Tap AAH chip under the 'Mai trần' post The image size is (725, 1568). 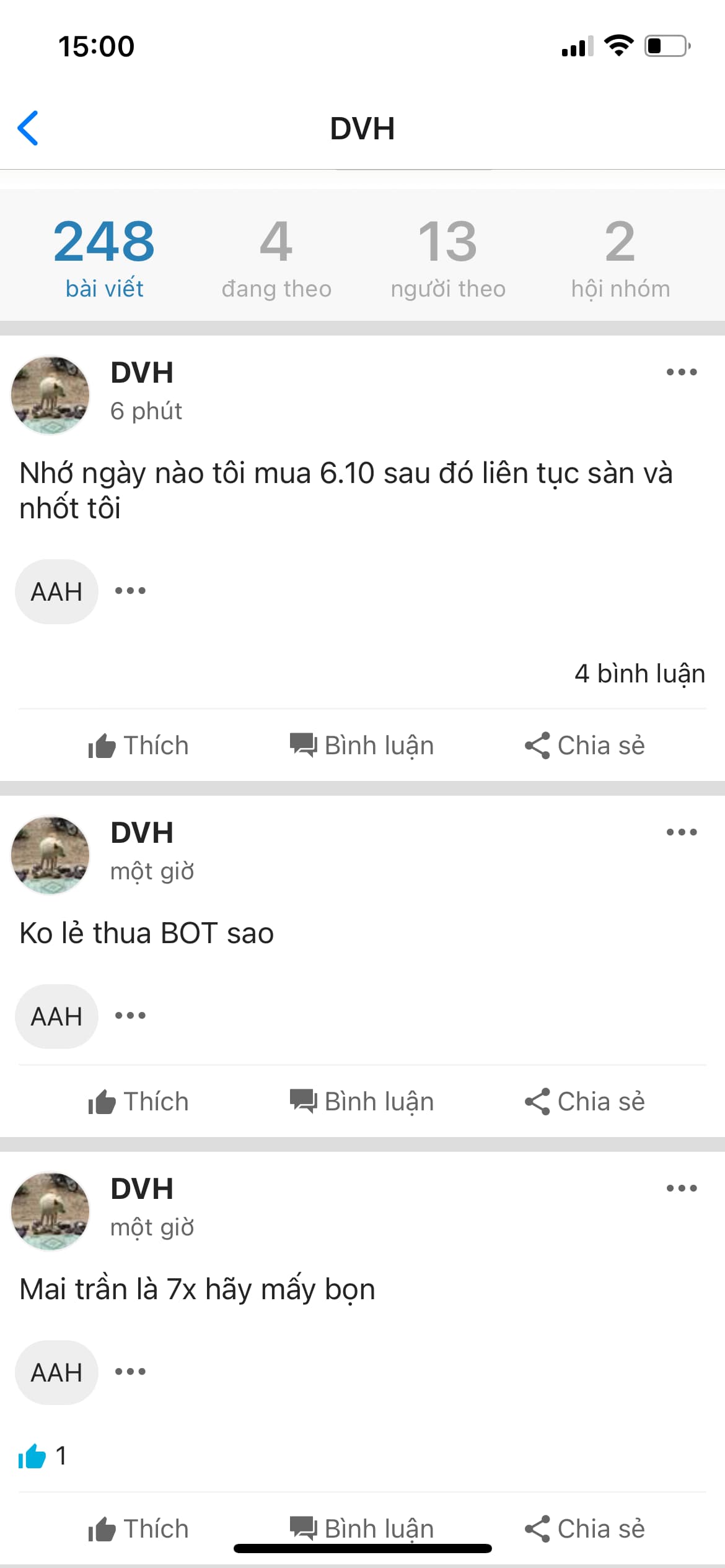coord(56,1372)
